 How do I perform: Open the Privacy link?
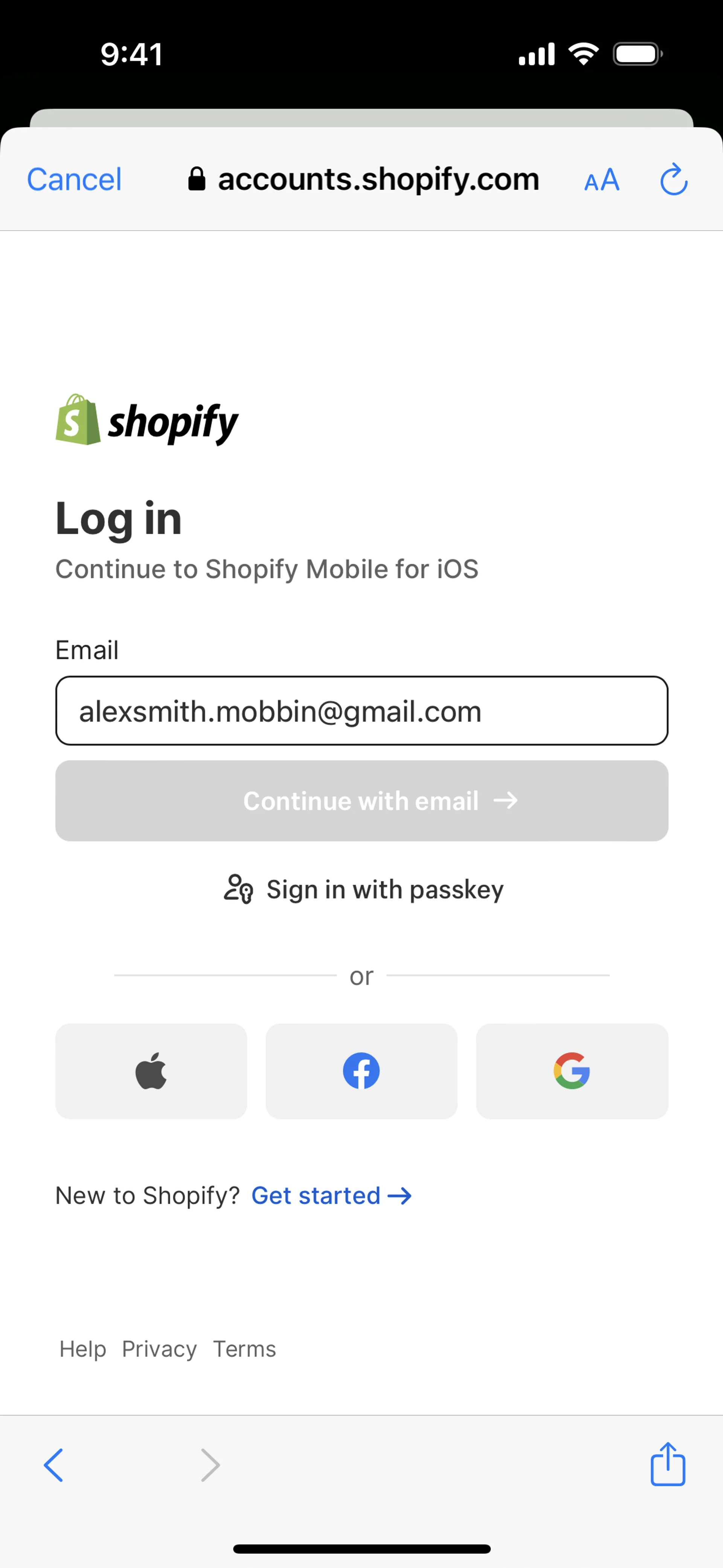(x=159, y=1349)
